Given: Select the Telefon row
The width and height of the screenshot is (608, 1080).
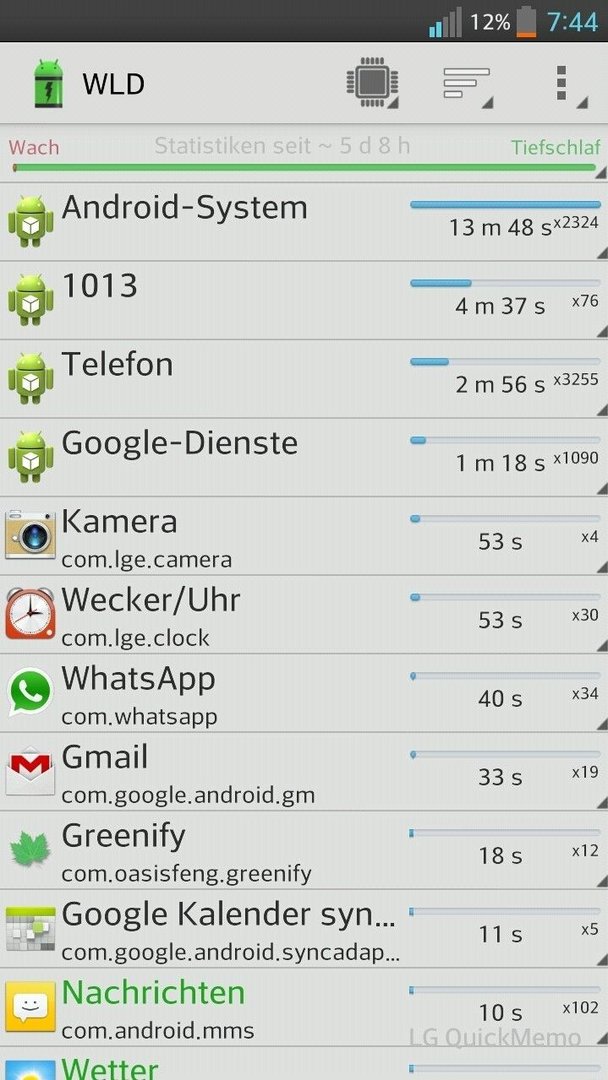Looking at the screenshot, I should (304, 379).
